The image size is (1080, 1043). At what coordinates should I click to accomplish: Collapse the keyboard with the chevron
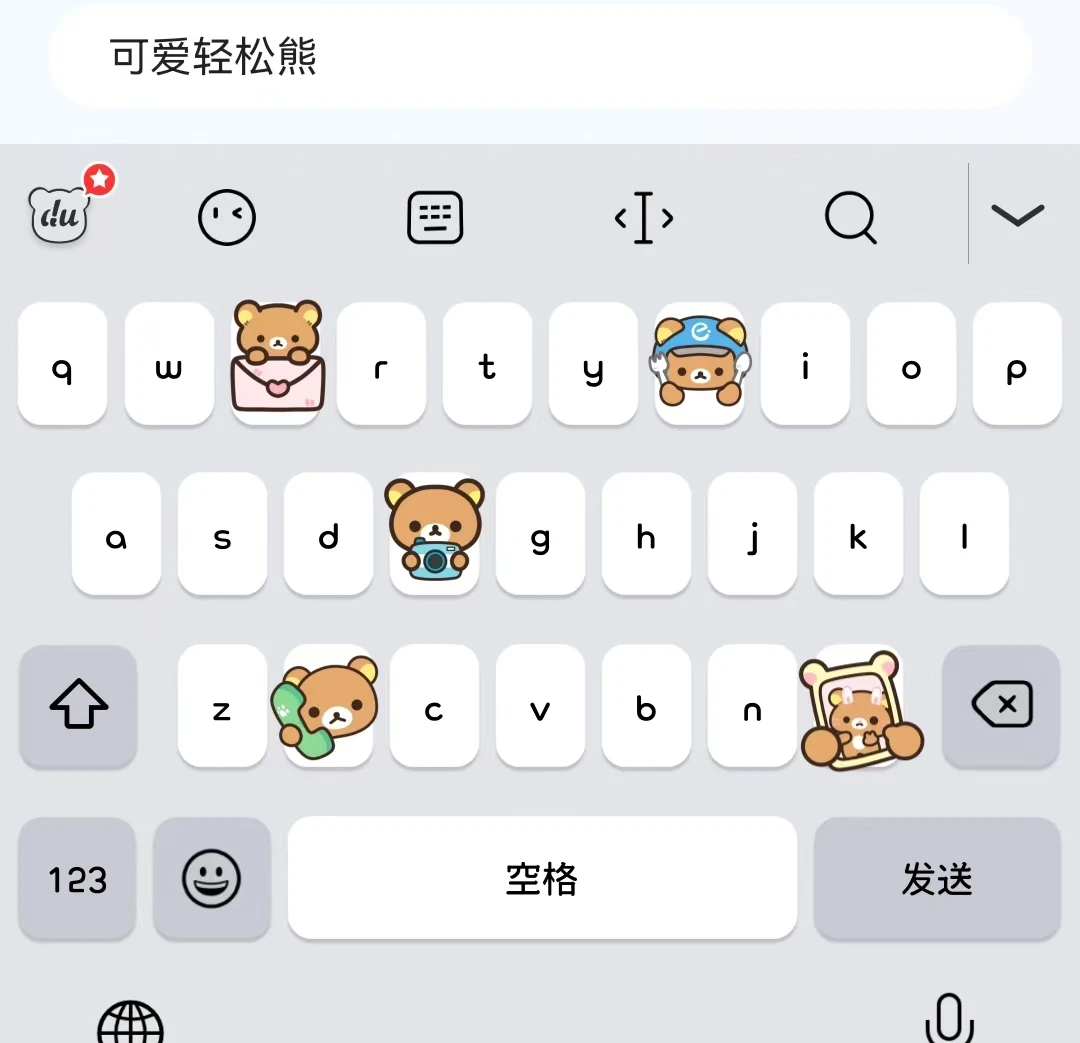(1017, 214)
